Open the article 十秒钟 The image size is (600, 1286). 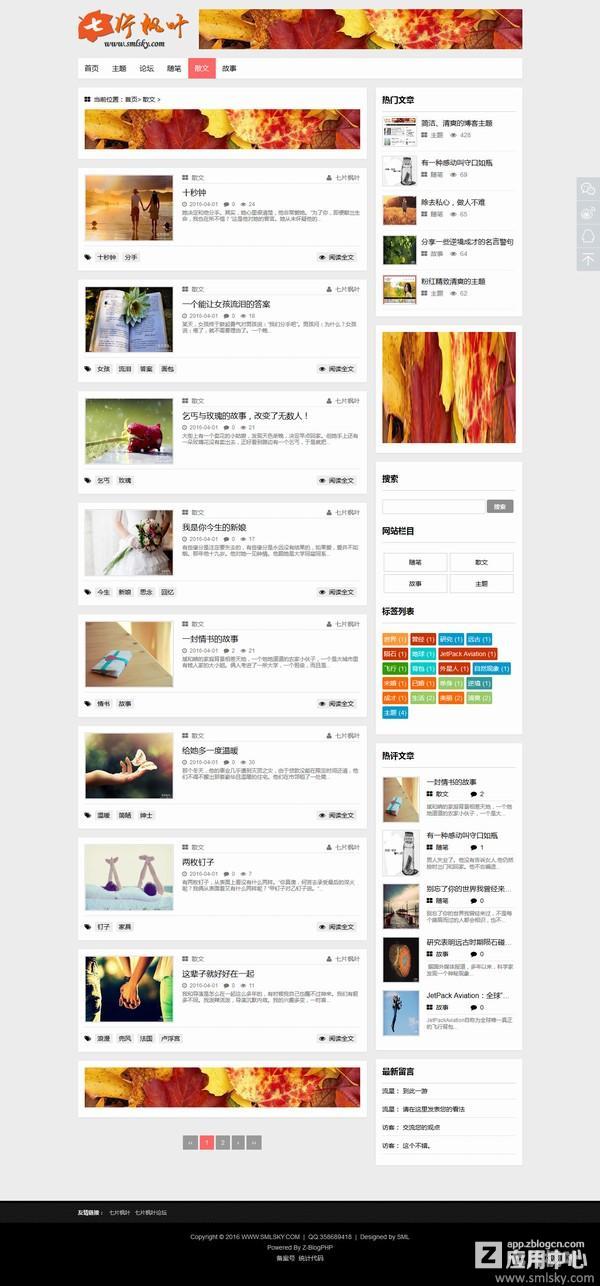[x=194, y=193]
